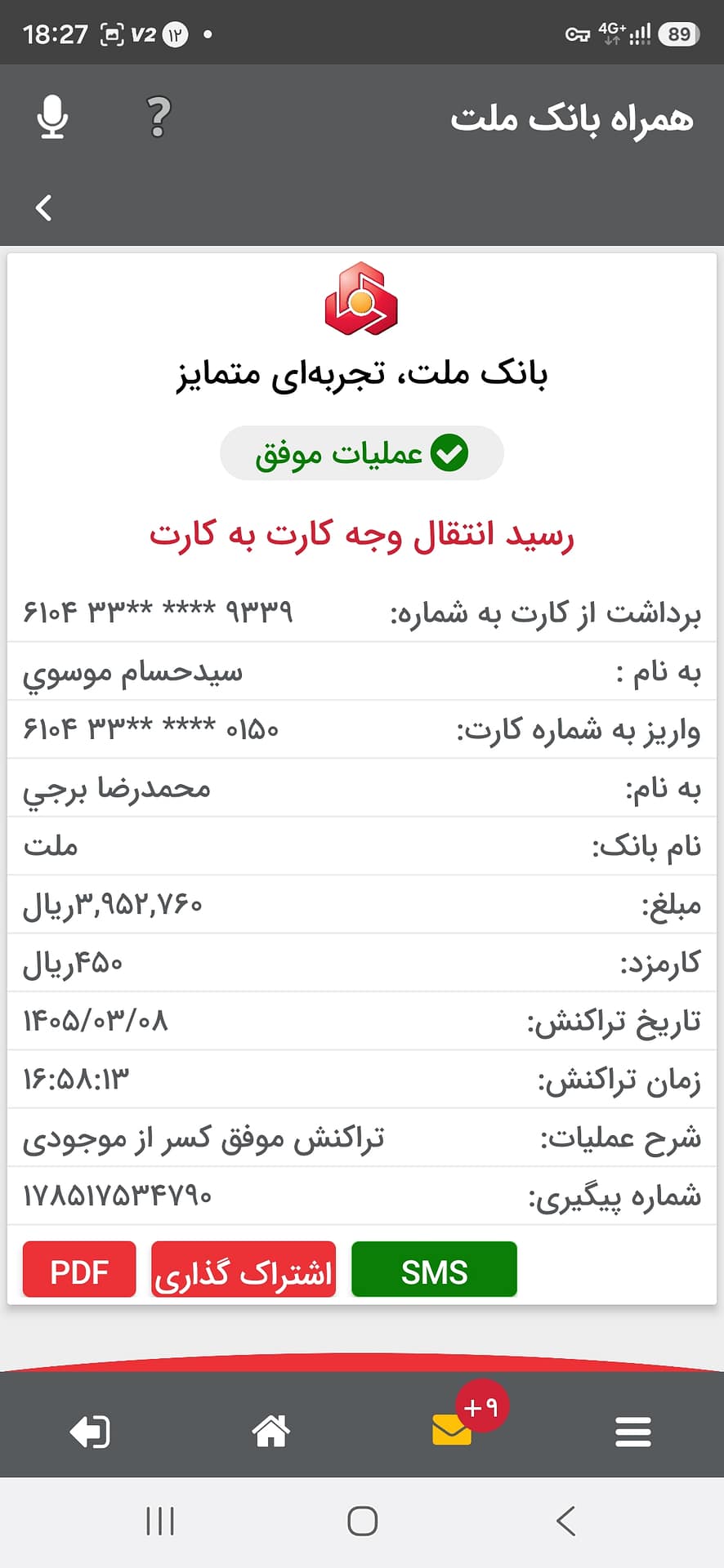Viewport: 724px width, 1568px height.
Task: Tap the system back button
Action: (x=565, y=1521)
